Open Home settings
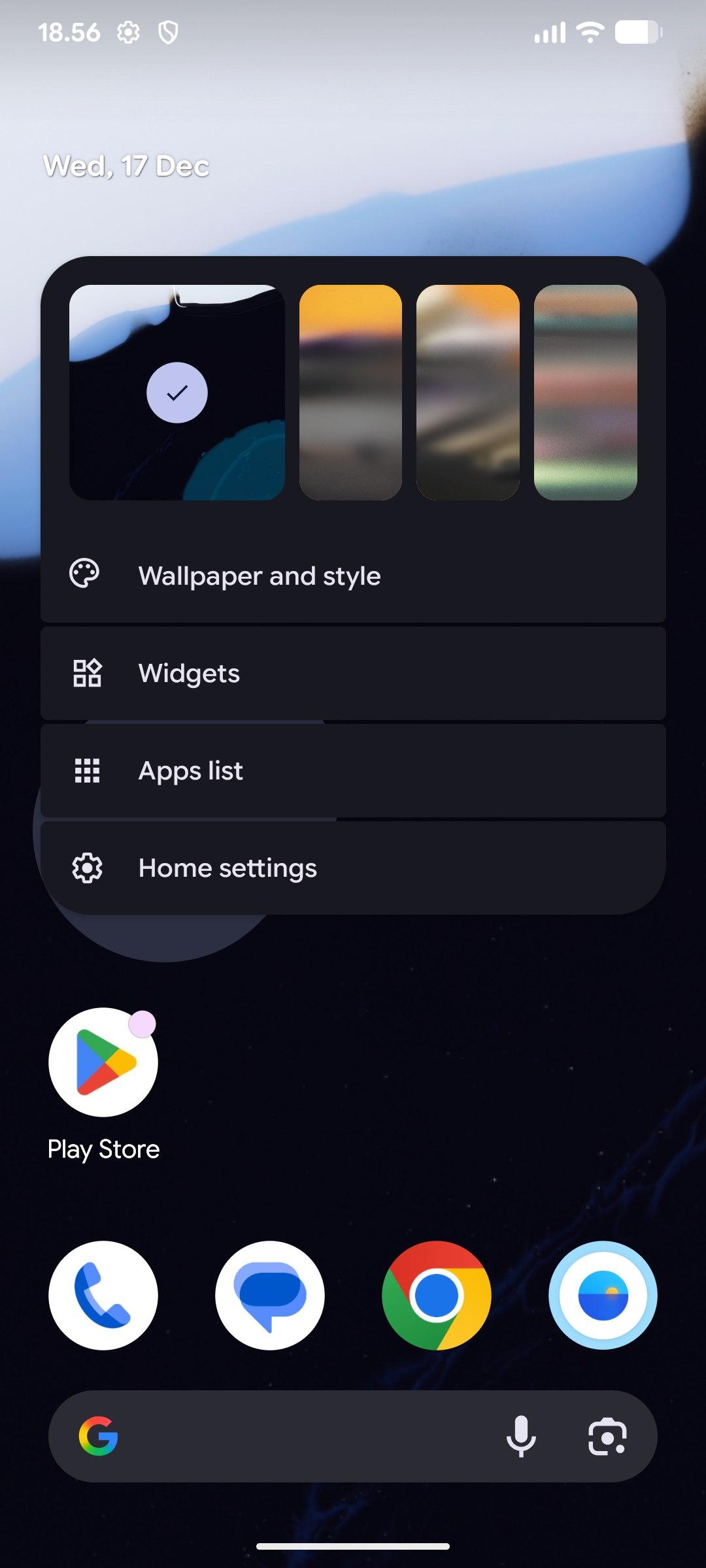This screenshot has height=1568, width=706. (x=353, y=868)
